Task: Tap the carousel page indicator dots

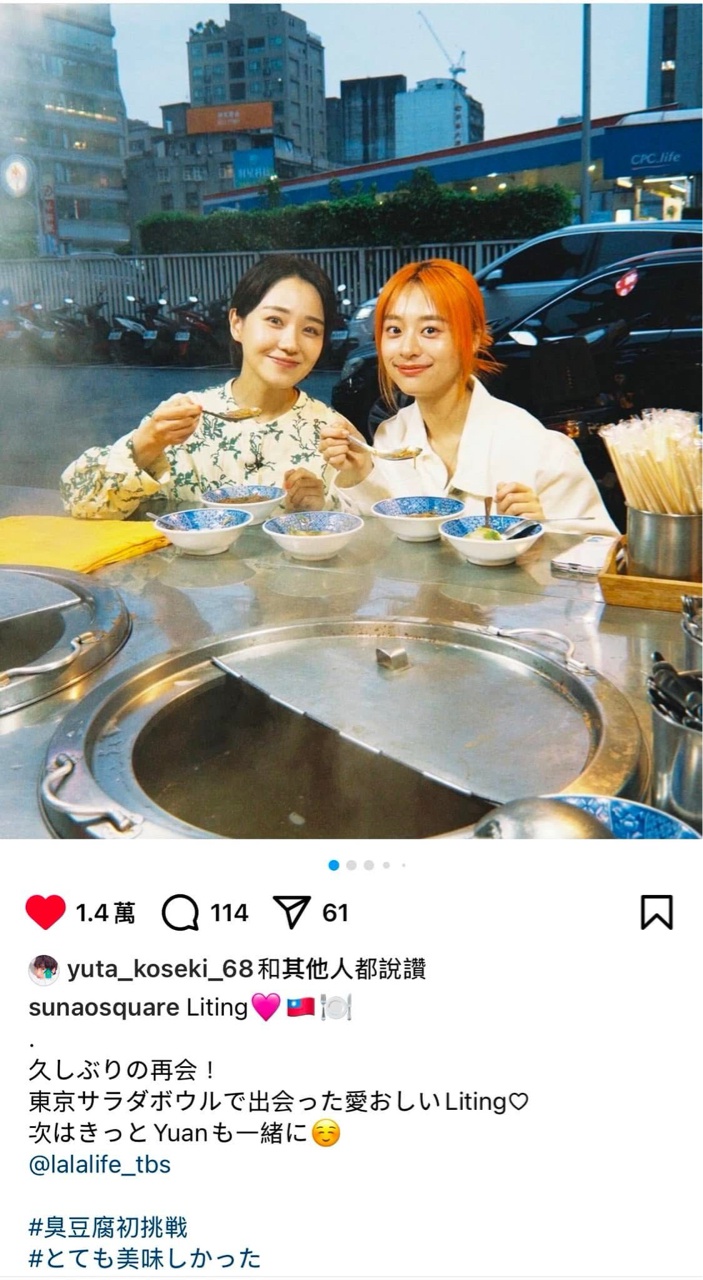Action: pyautogui.click(x=367, y=865)
